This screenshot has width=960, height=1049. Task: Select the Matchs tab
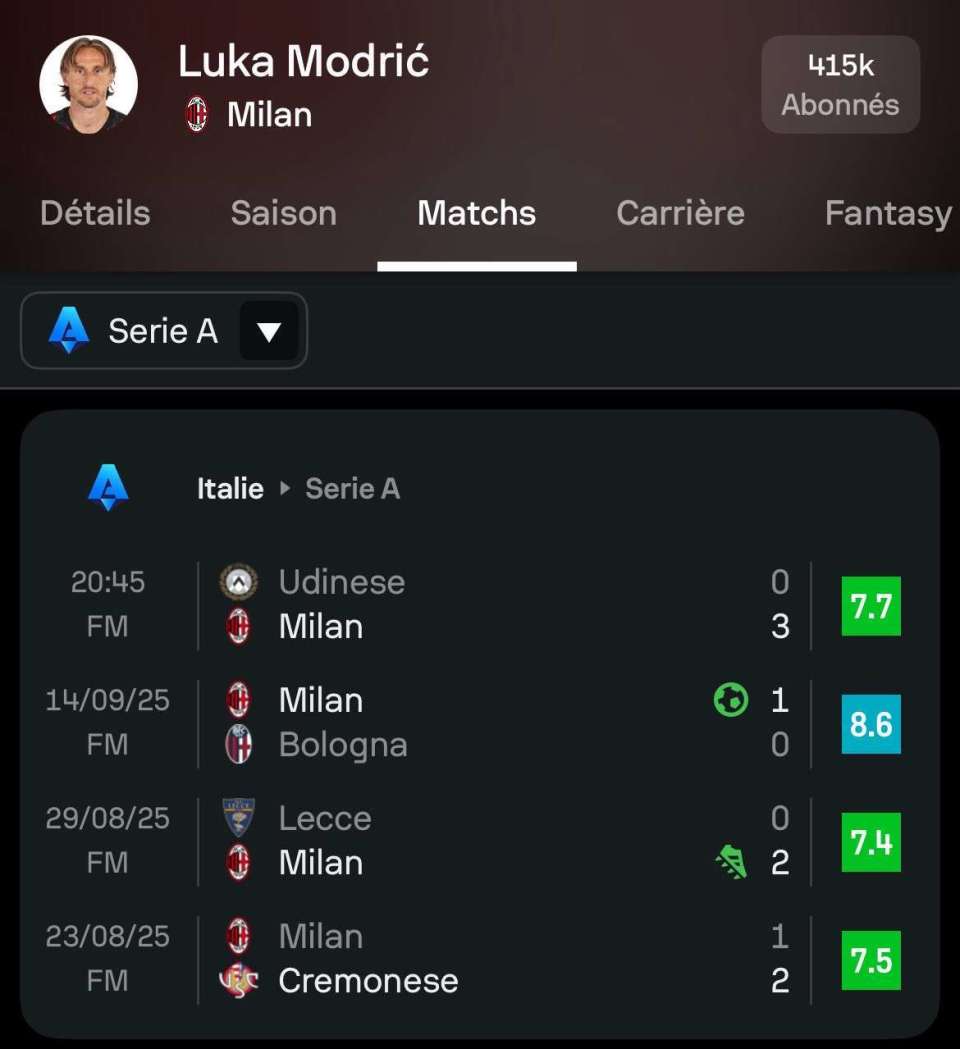(476, 213)
